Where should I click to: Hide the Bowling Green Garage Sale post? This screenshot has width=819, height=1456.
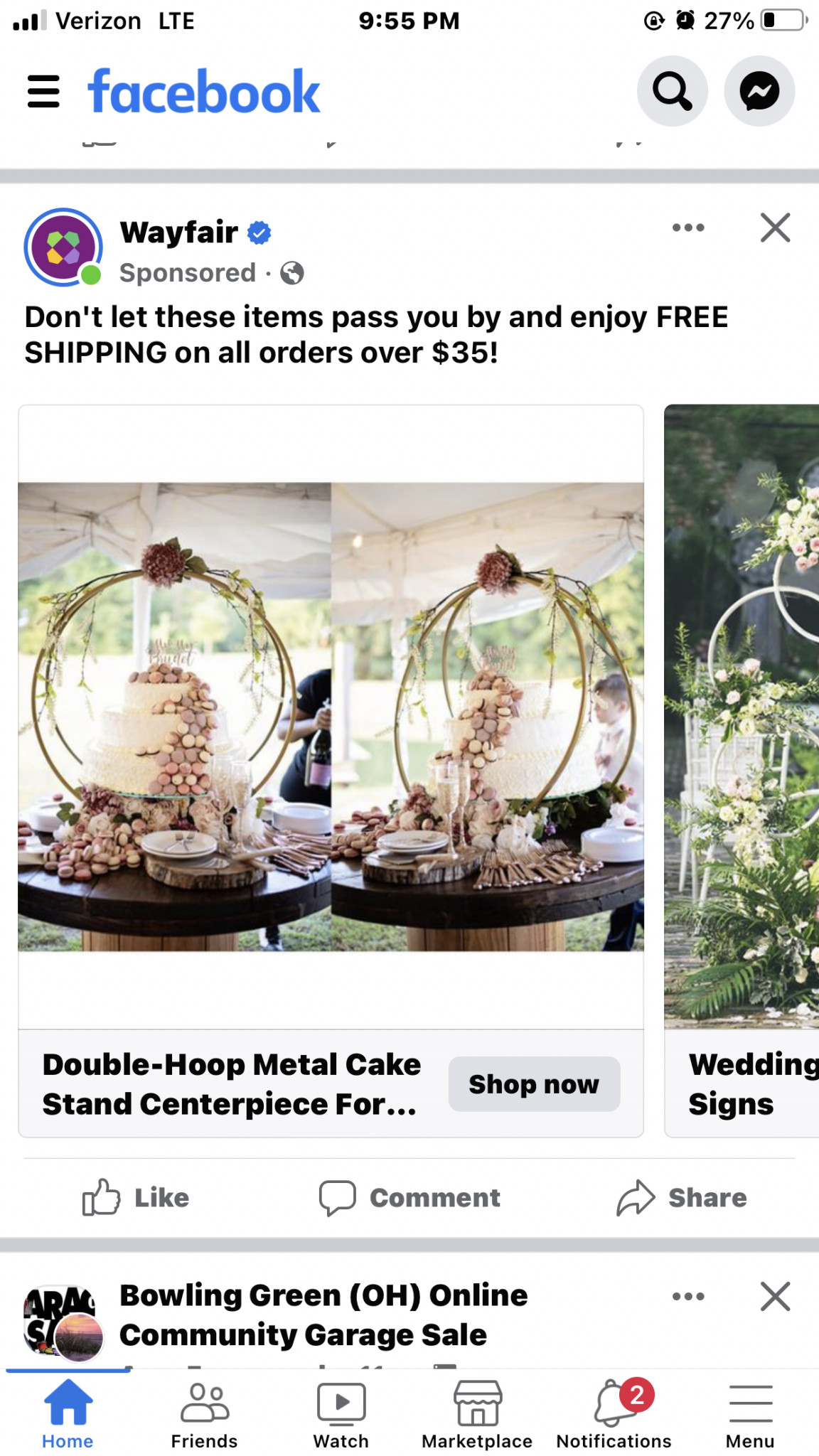(x=775, y=1297)
